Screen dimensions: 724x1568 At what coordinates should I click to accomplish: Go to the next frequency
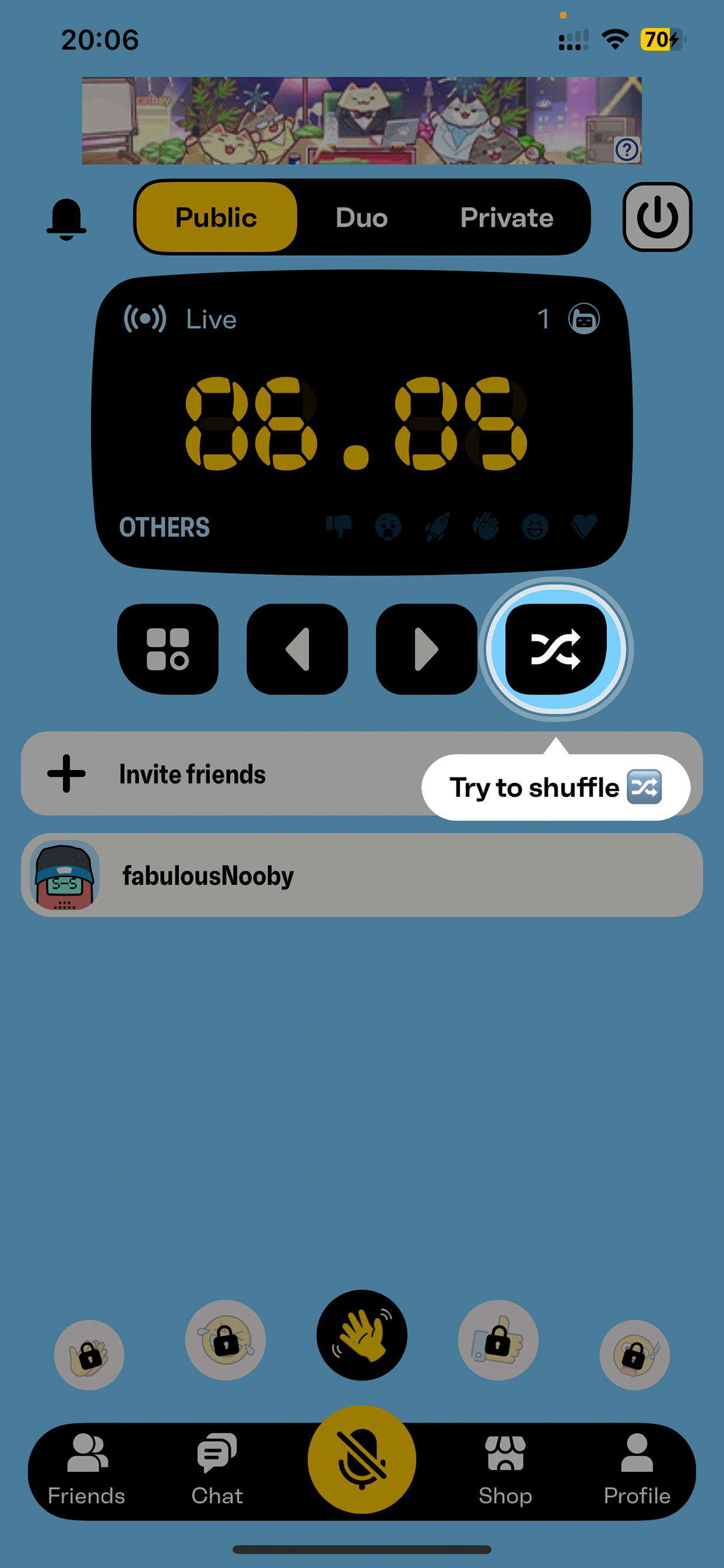coord(426,649)
